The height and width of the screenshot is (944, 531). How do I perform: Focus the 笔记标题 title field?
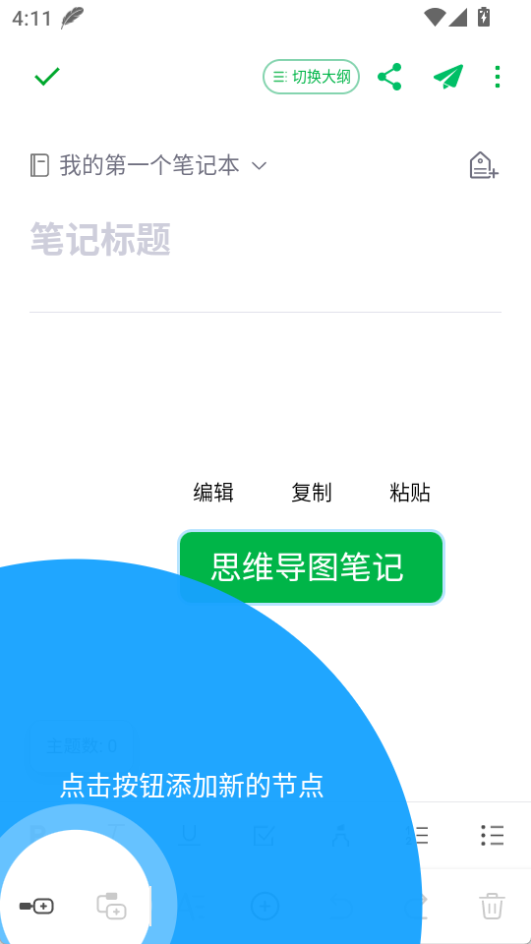pos(266,240)
